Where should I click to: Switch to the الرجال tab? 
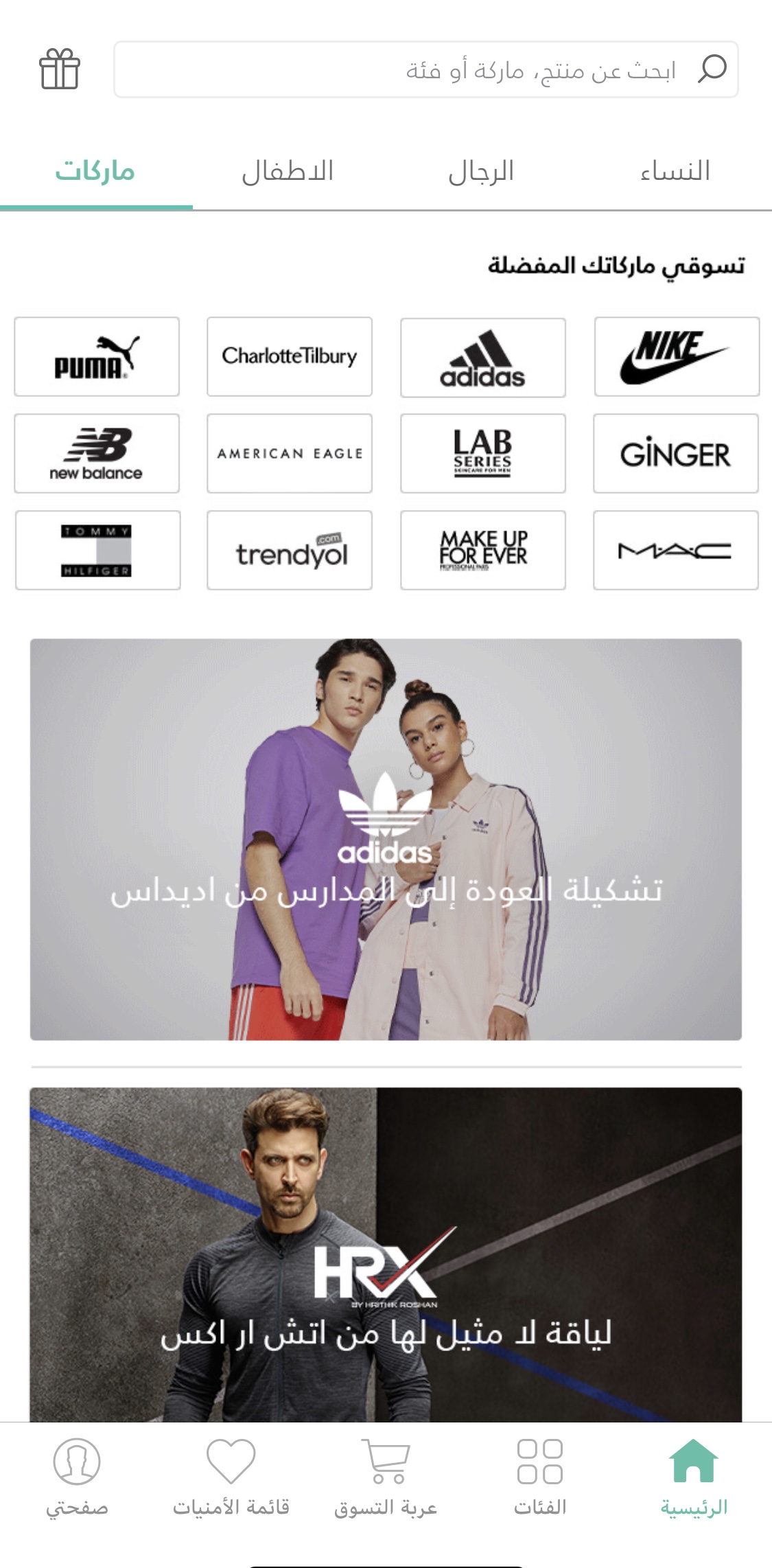pos(482,171)
